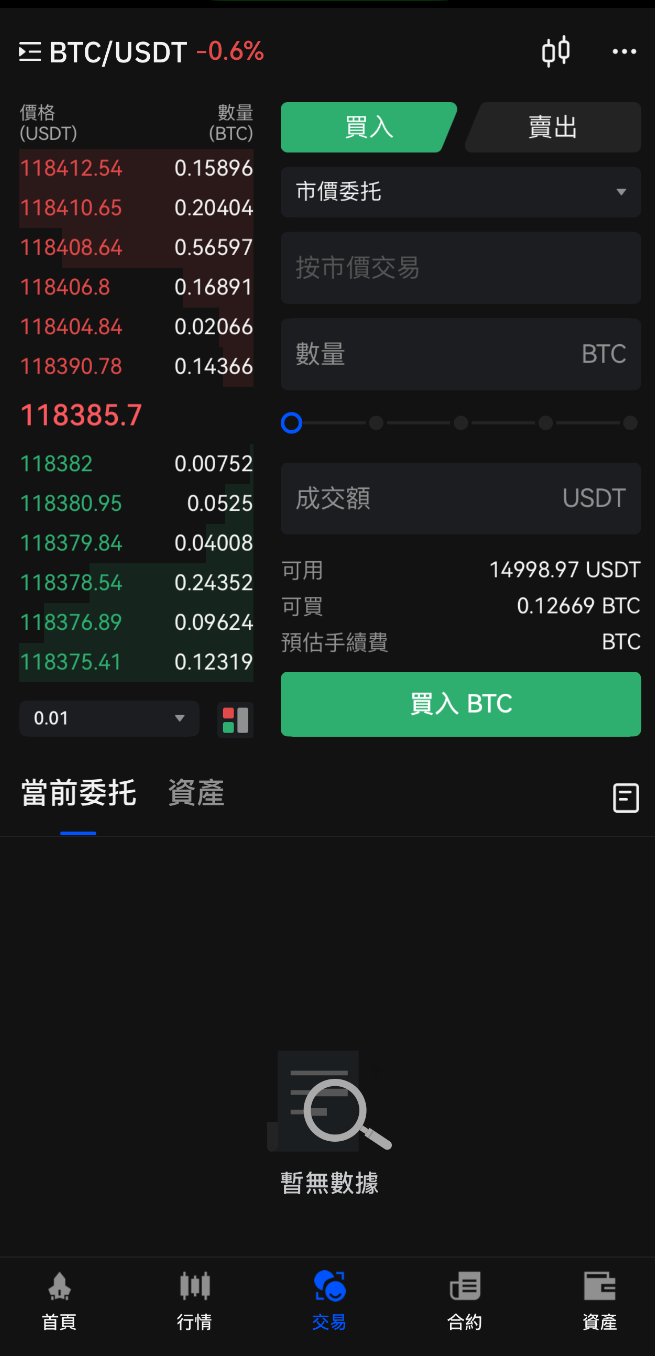Go to the 首頁 home tab
Image resolution: width=655 pixels, height=1356 pixels.
tap(59, 1302)
